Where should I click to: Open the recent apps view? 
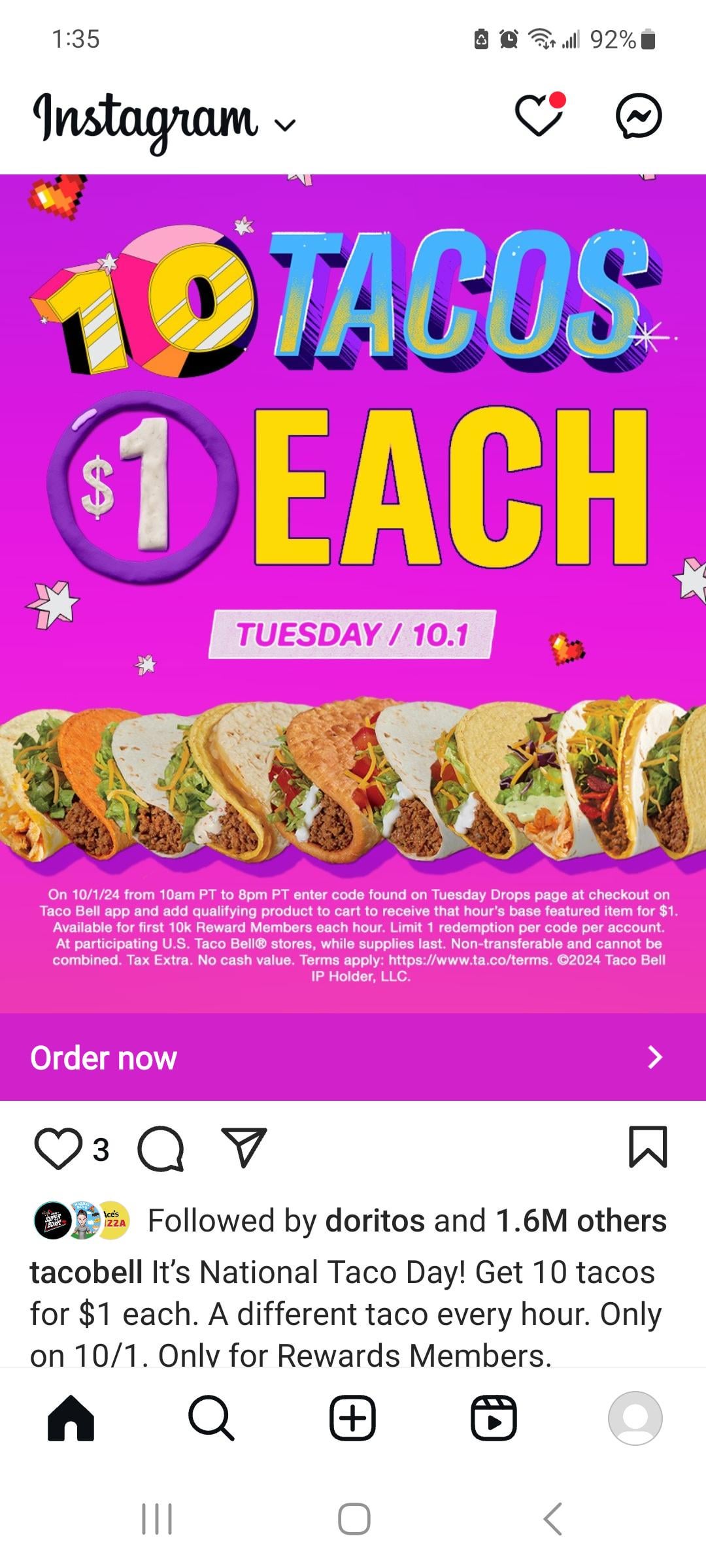[157, 1518]
